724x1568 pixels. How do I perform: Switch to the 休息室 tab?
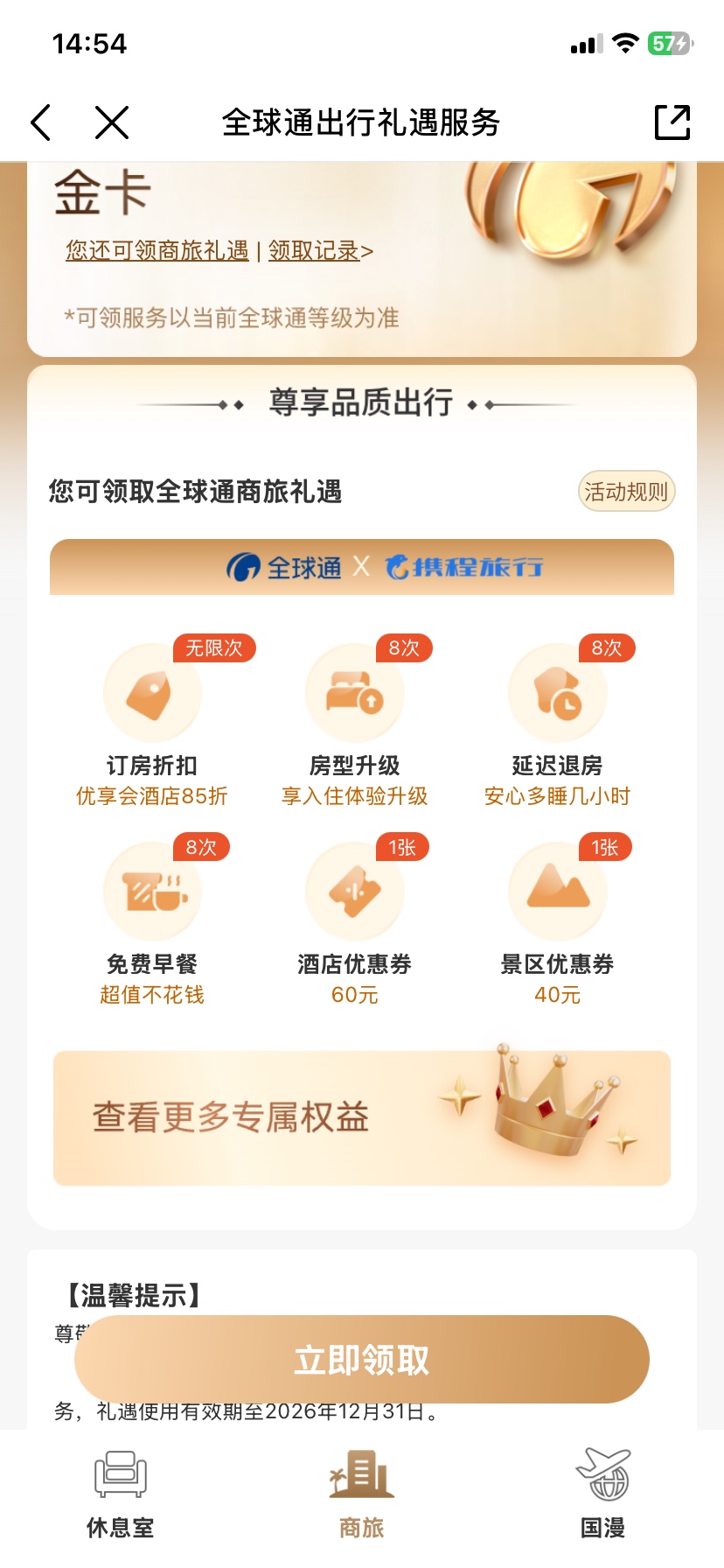point(121,1494)
